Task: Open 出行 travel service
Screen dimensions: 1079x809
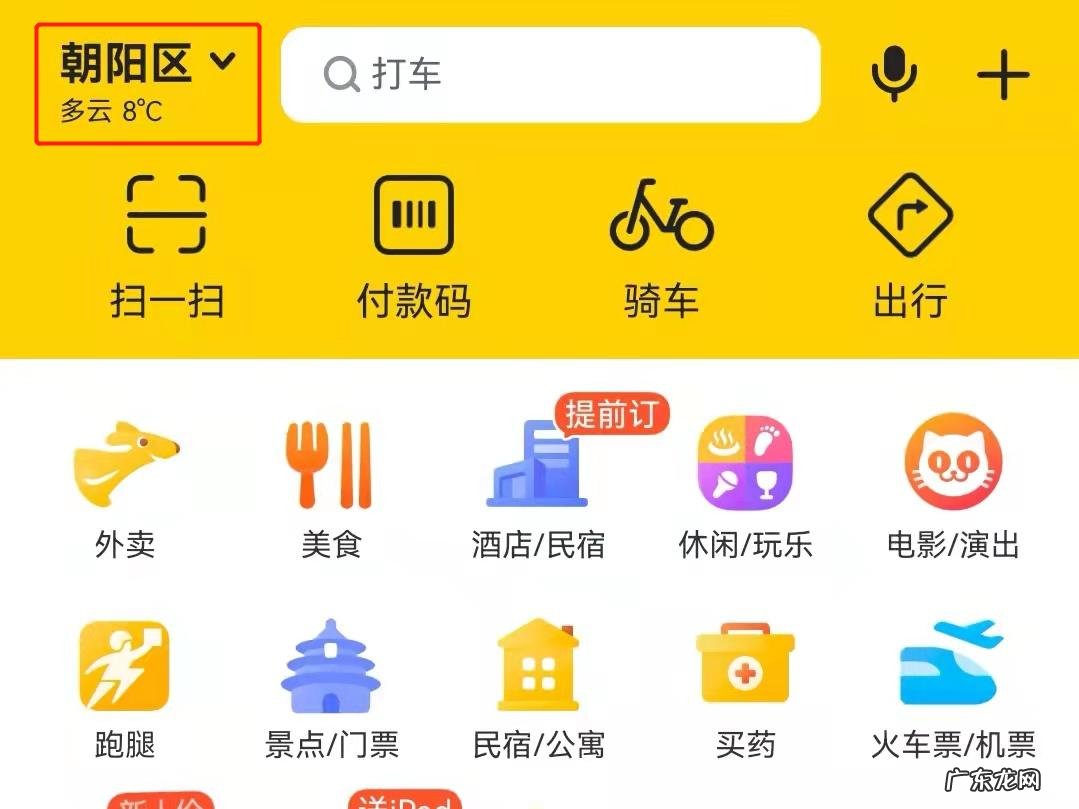Action: click(x=909, y=245)
